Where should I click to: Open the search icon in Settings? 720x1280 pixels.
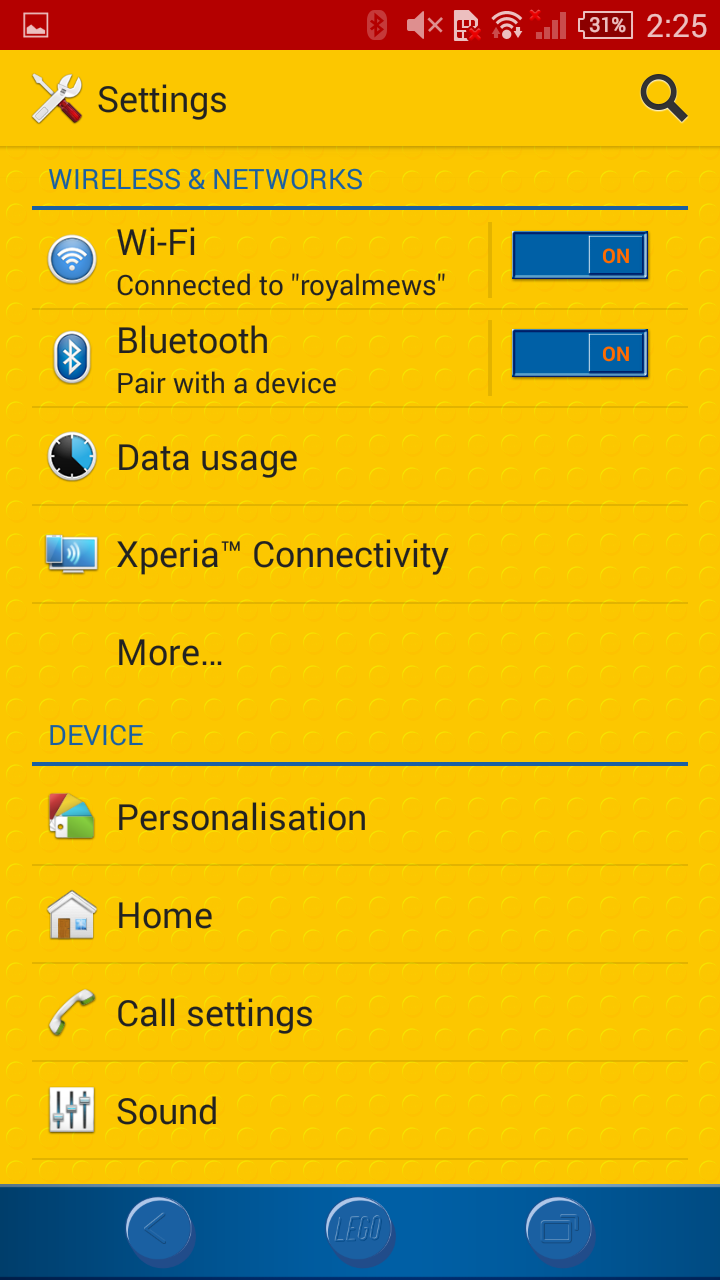click(663, 99)
